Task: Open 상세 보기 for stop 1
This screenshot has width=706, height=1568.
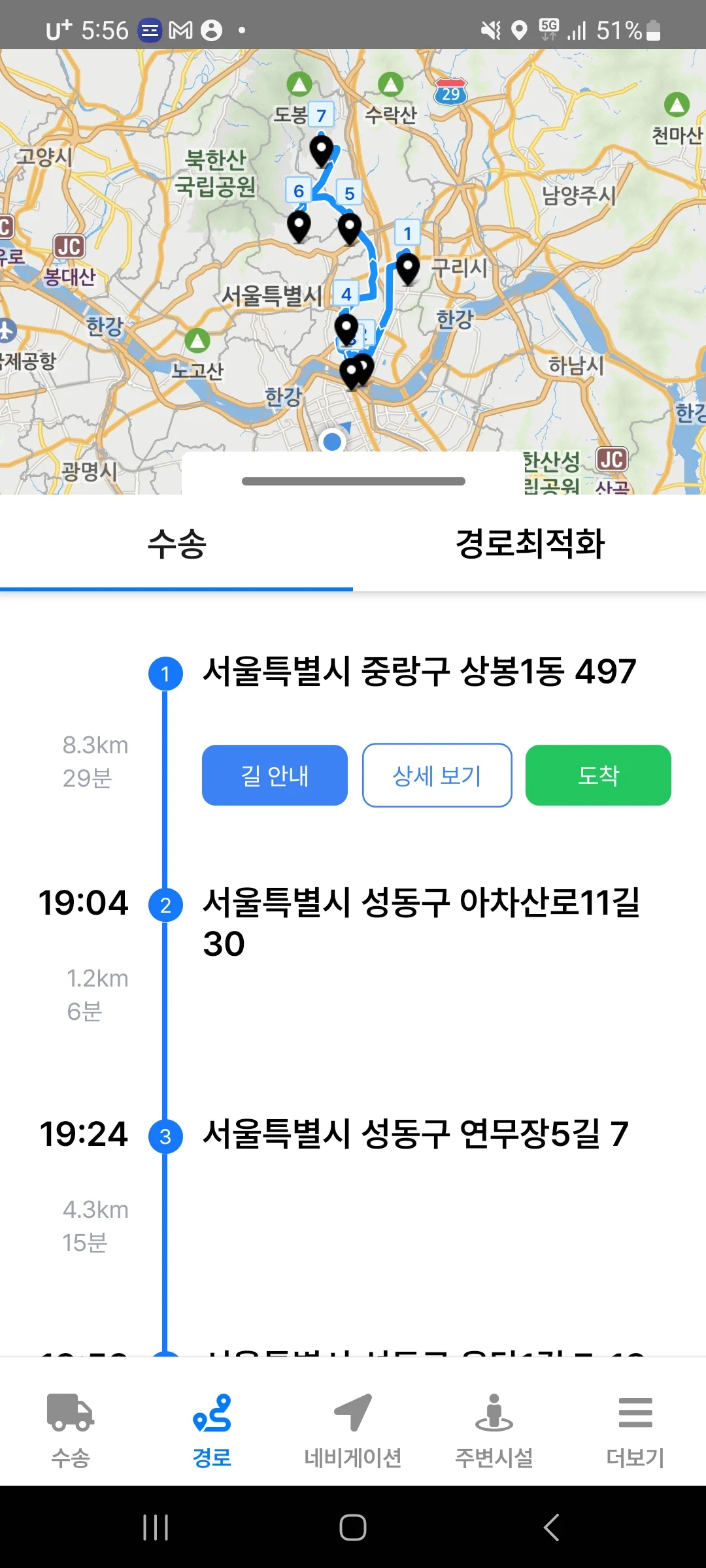Action: (x=437, y=776)
